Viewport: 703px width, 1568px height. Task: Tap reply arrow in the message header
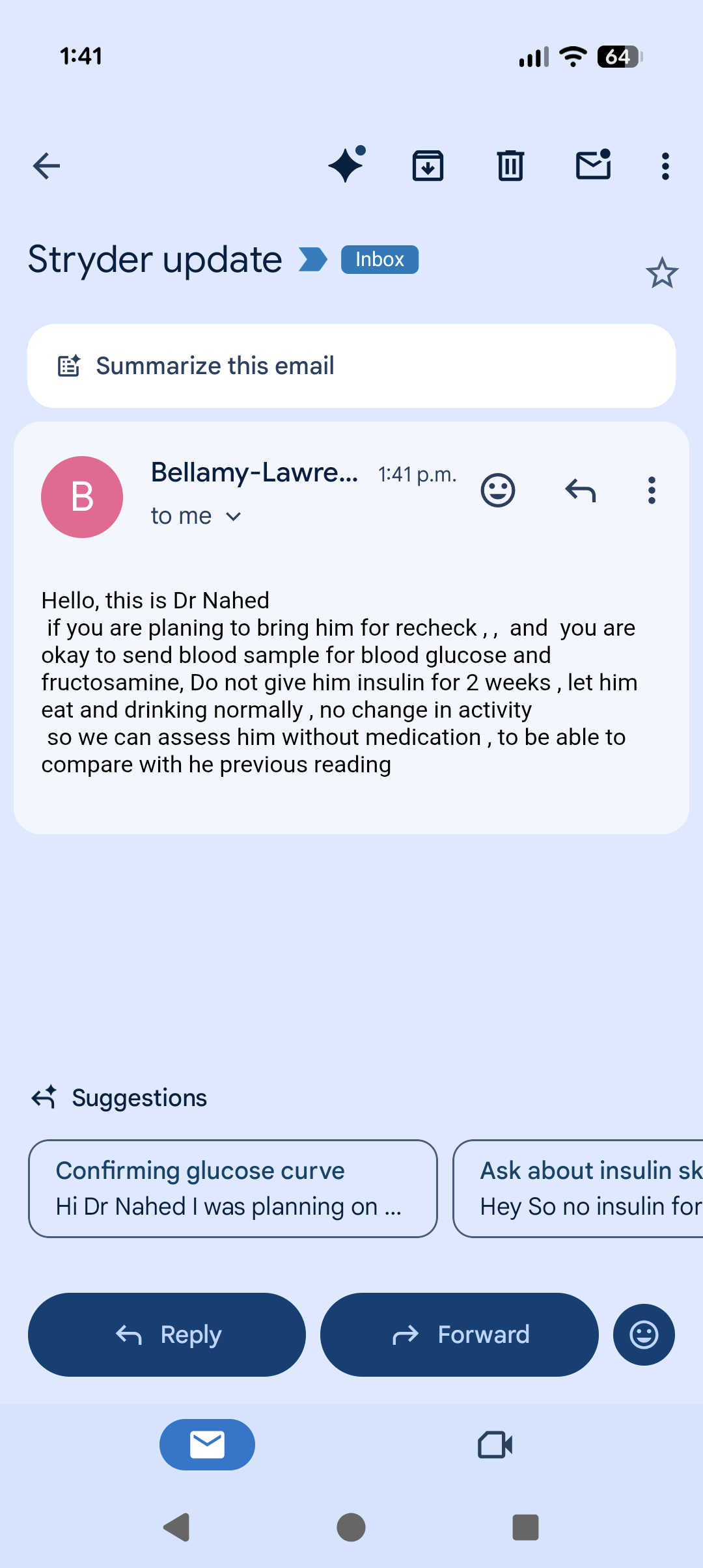click(580, 491)
